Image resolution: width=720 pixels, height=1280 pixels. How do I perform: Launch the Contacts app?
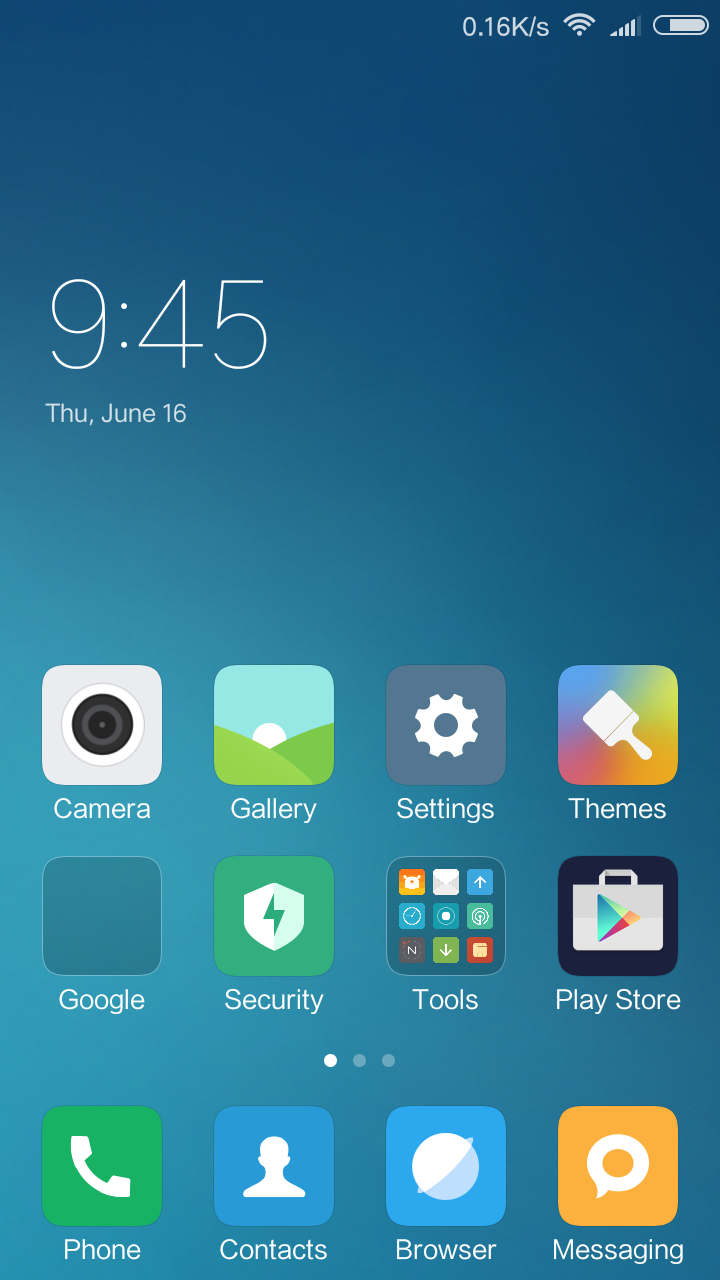click(274, 1166)
